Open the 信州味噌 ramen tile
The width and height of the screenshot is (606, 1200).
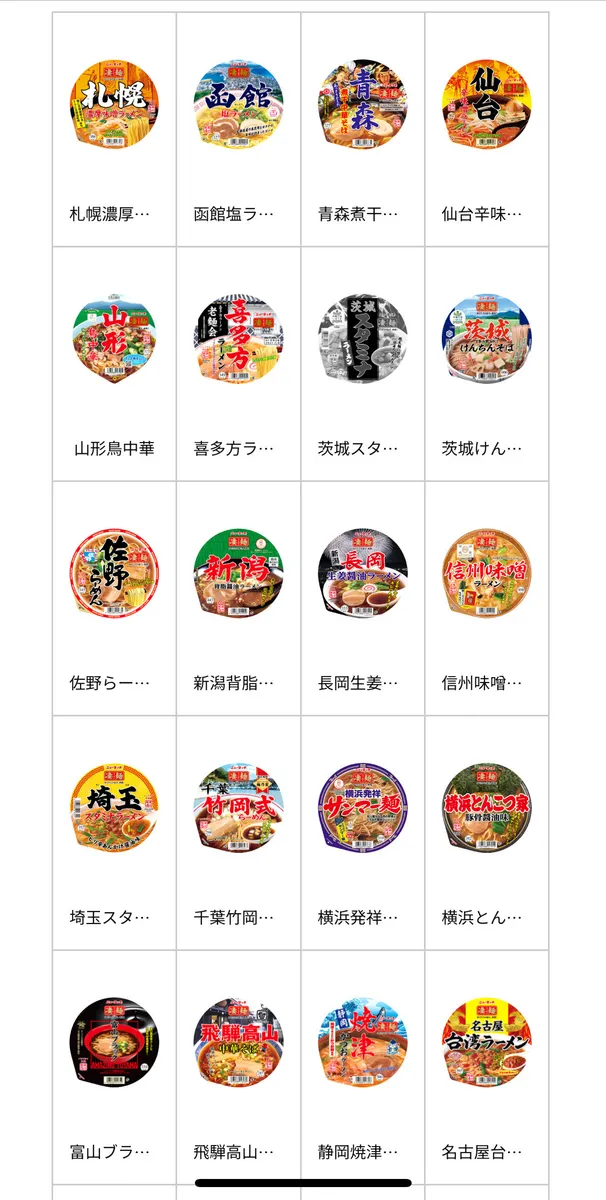[486, 574]
